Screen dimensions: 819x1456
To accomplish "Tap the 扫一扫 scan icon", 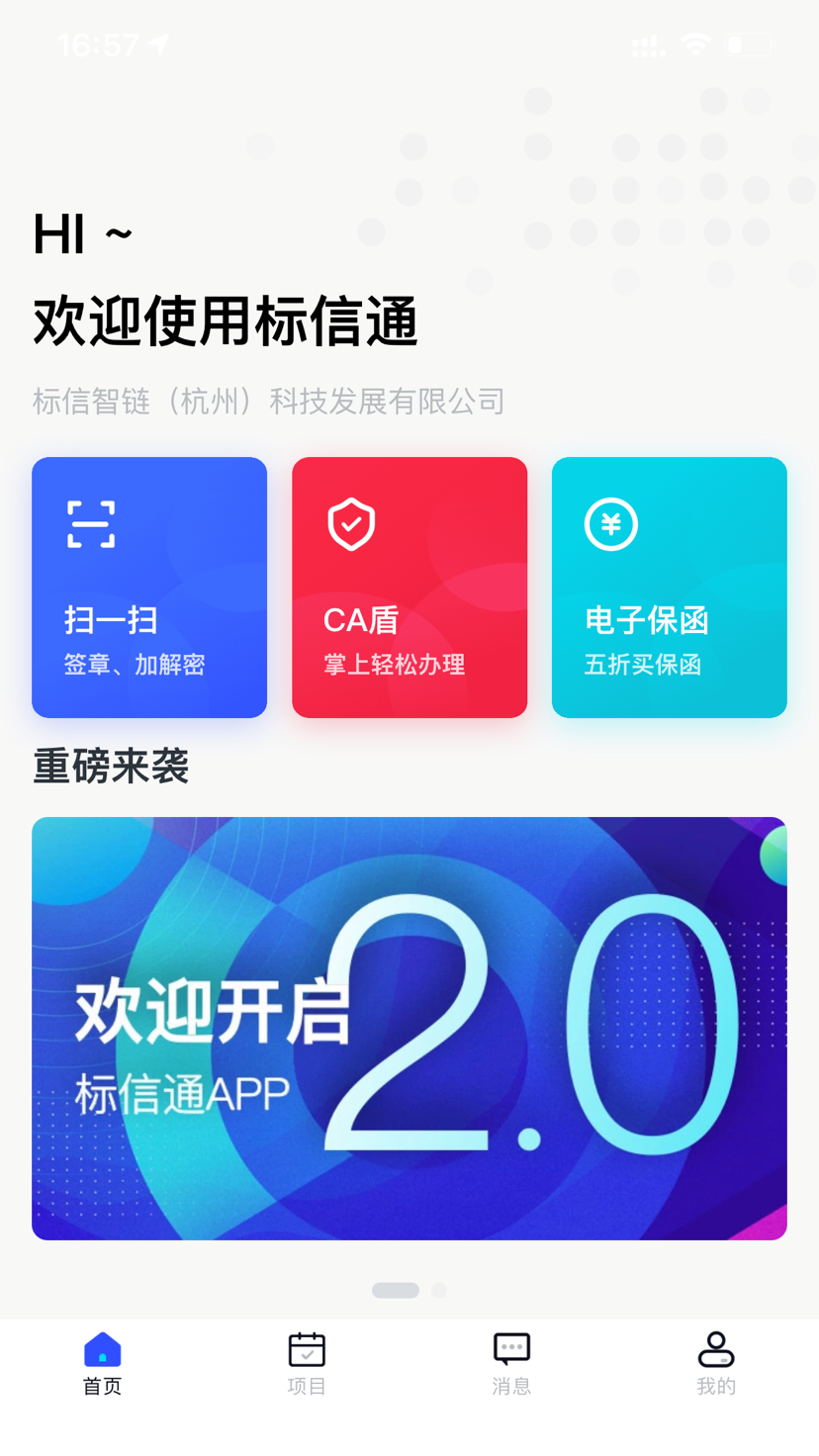I will [93, 524].
